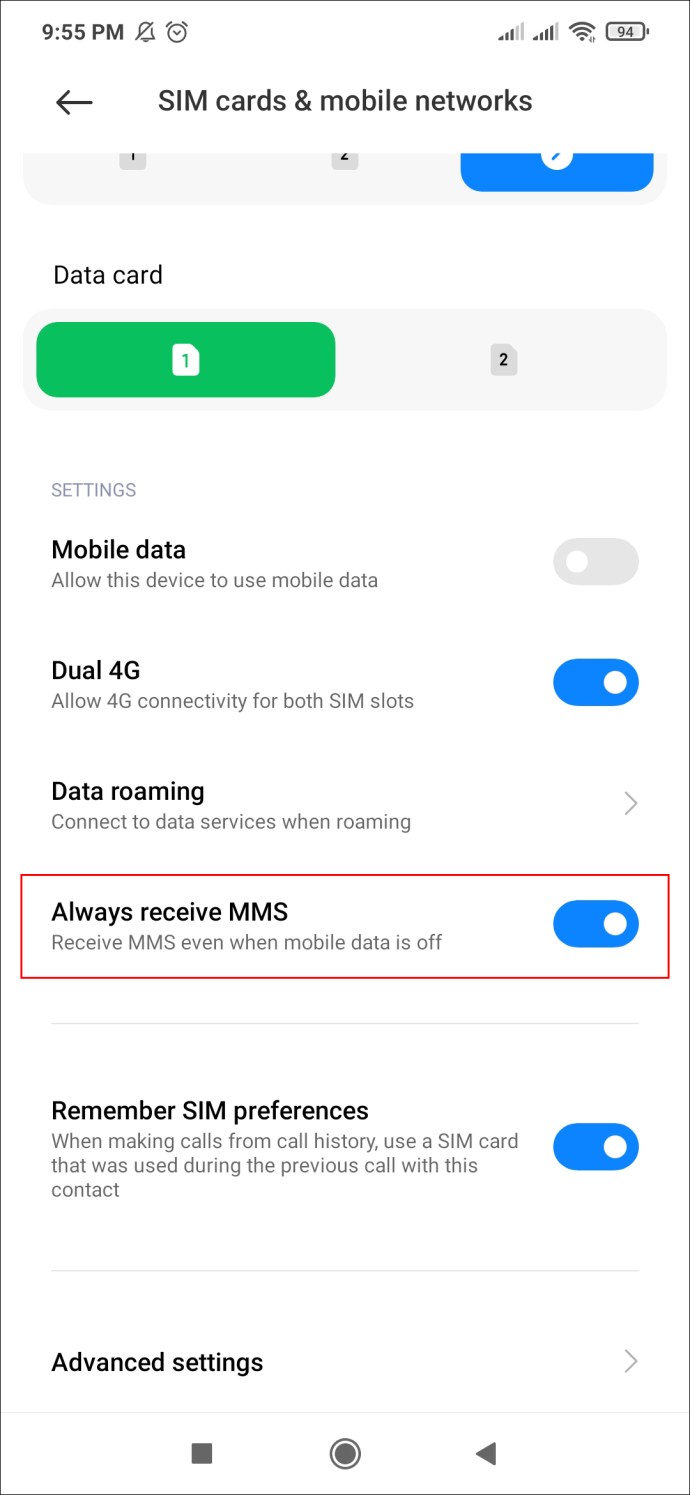690x1495 pixels.
Task: Tap the system home button
Action: point(345,1453)
